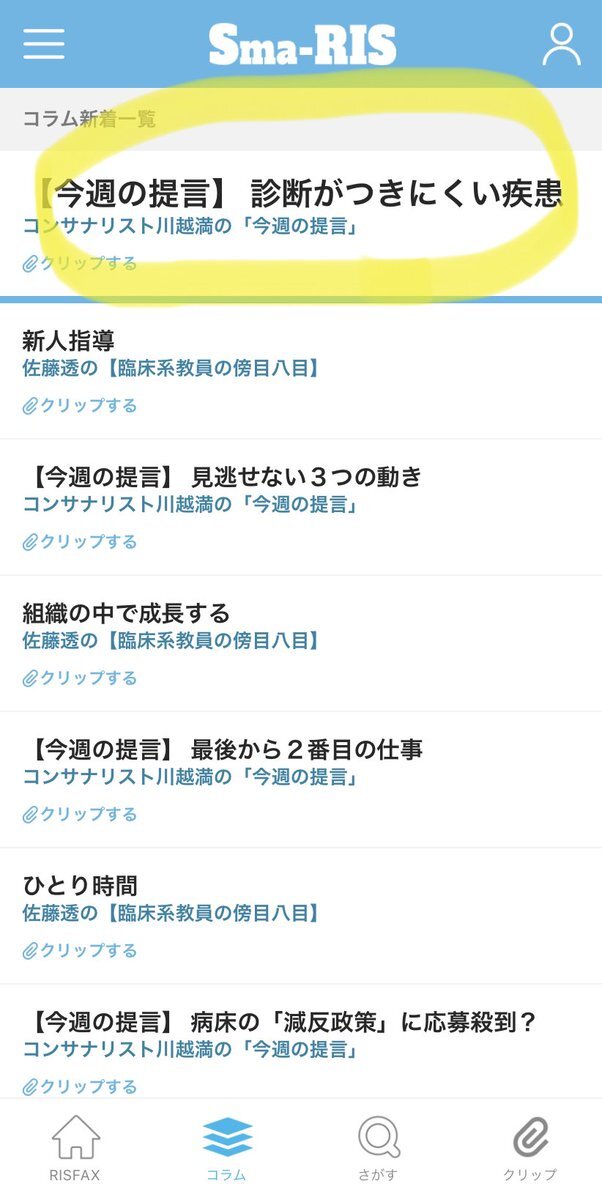This screenshot has width=602, height=1200.
Task: Clip the article 診断がつきにくい疾患
Action: coord(80,264)
